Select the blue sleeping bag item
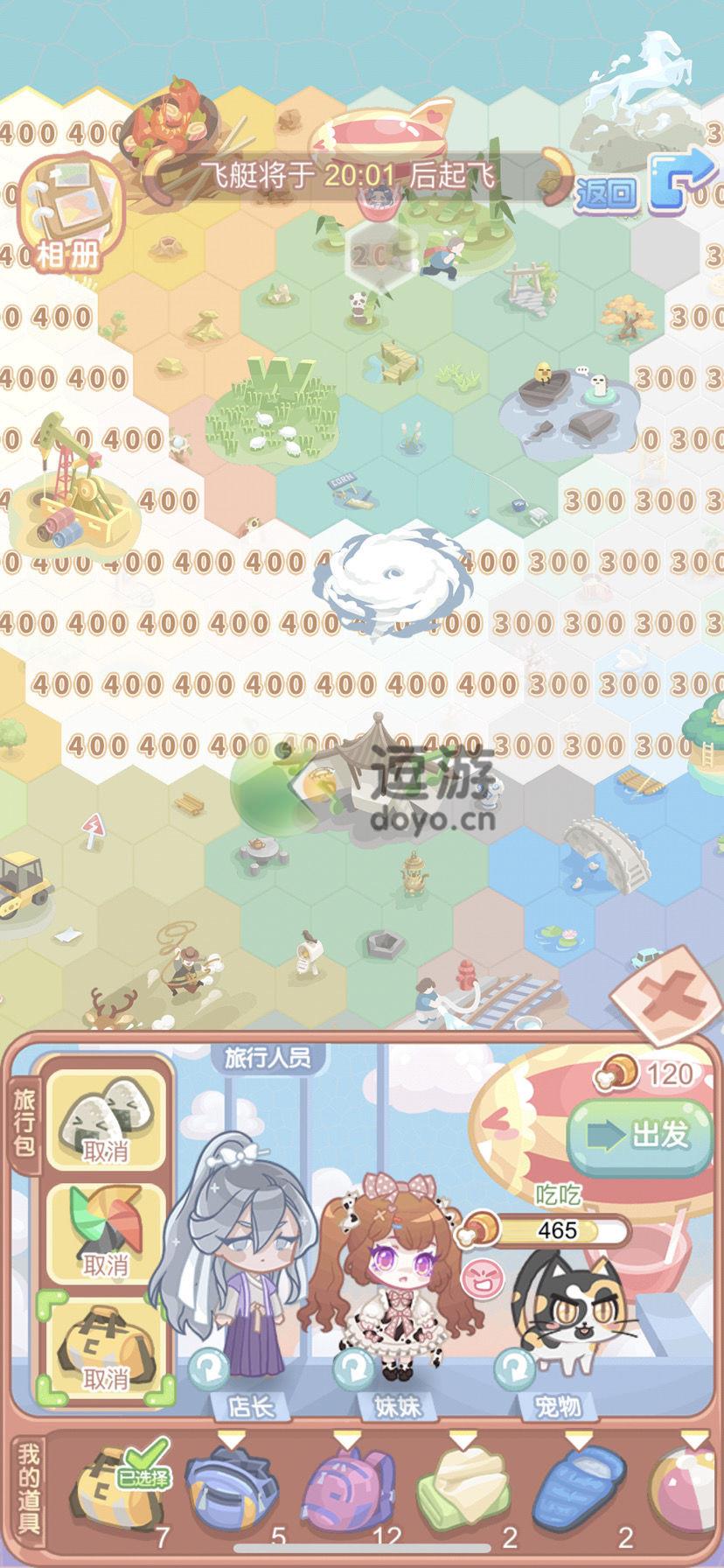 pyautogui.click(x=580, y=1489)
